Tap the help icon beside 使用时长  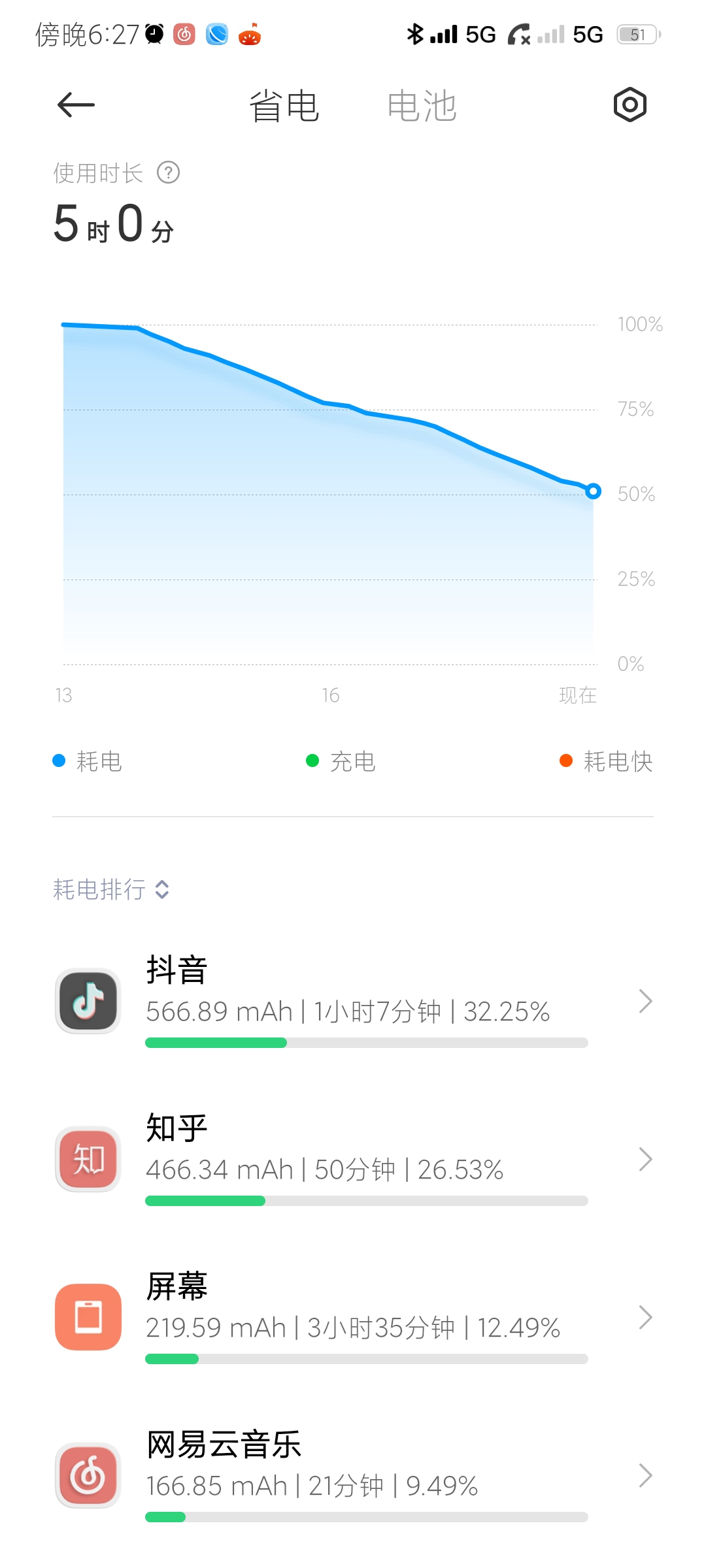(169, 173)
